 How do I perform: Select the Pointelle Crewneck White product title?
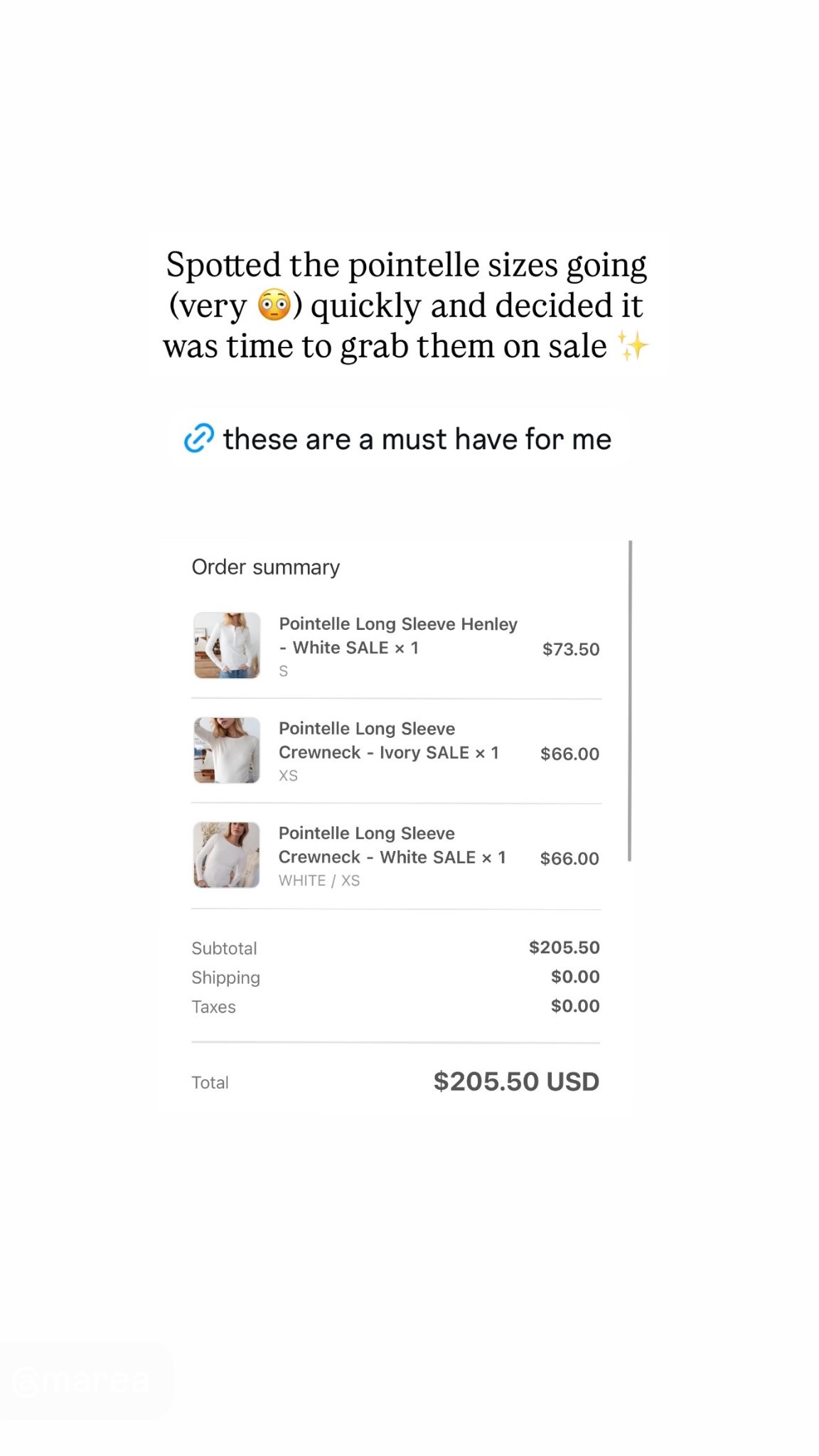pos(393,845)
